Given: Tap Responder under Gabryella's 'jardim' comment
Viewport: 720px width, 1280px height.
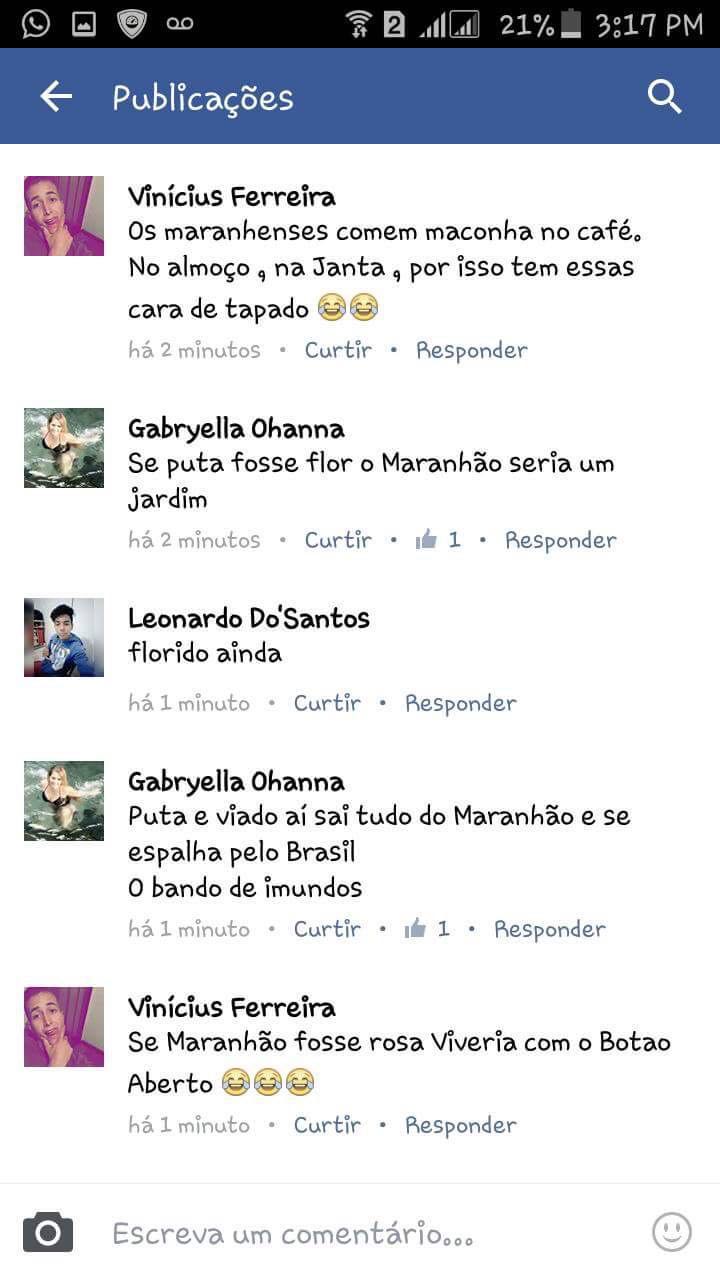Looking at the screenshot, I should [560, 540].
